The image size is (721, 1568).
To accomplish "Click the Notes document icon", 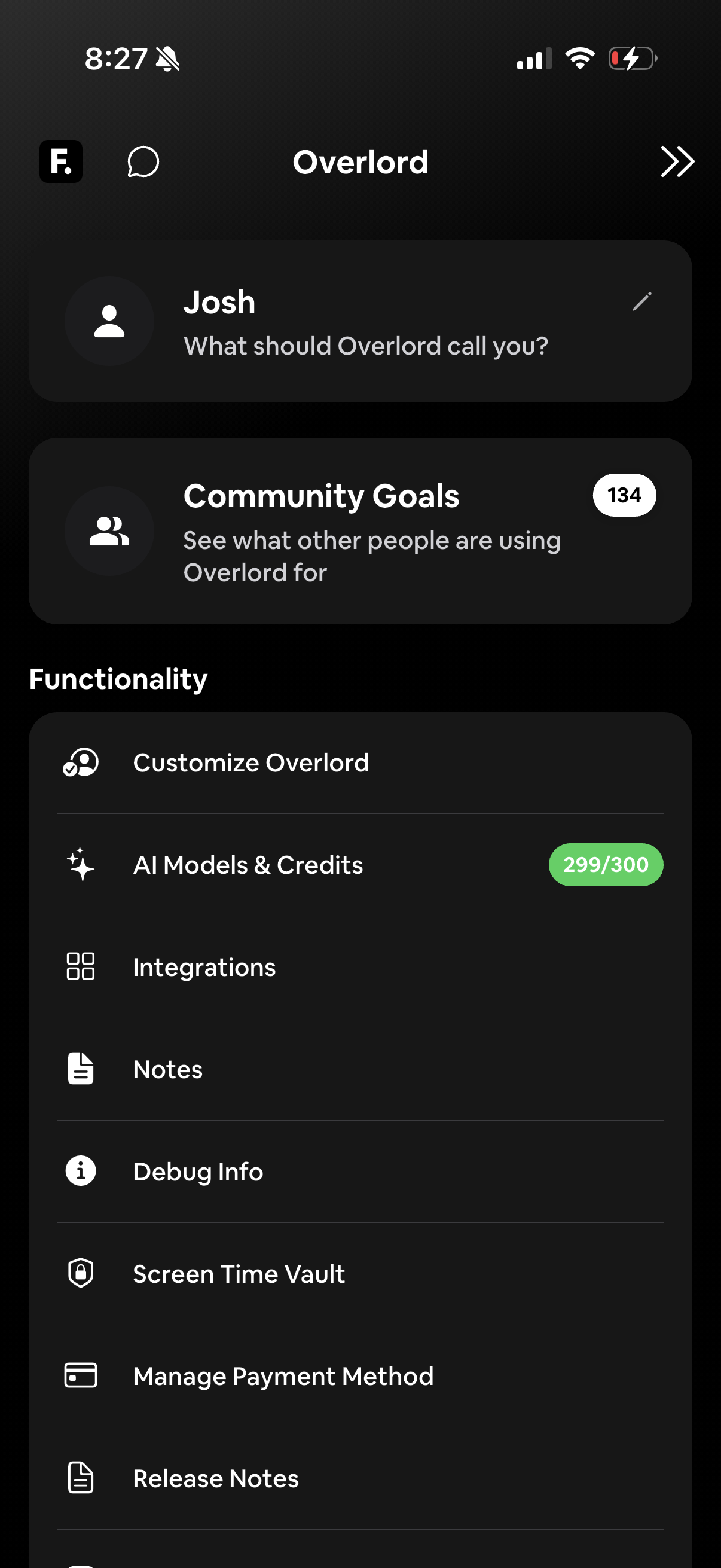I will (x=80, y=1069).
